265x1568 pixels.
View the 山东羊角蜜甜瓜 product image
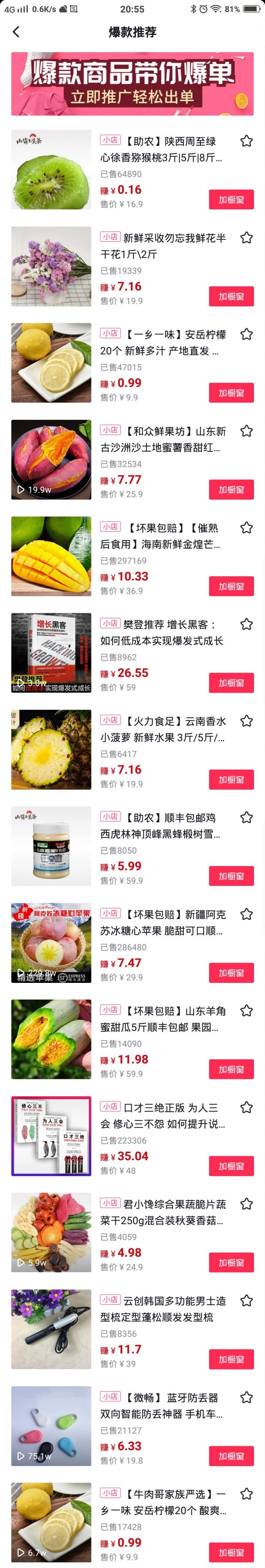[x=51, y=1039]
